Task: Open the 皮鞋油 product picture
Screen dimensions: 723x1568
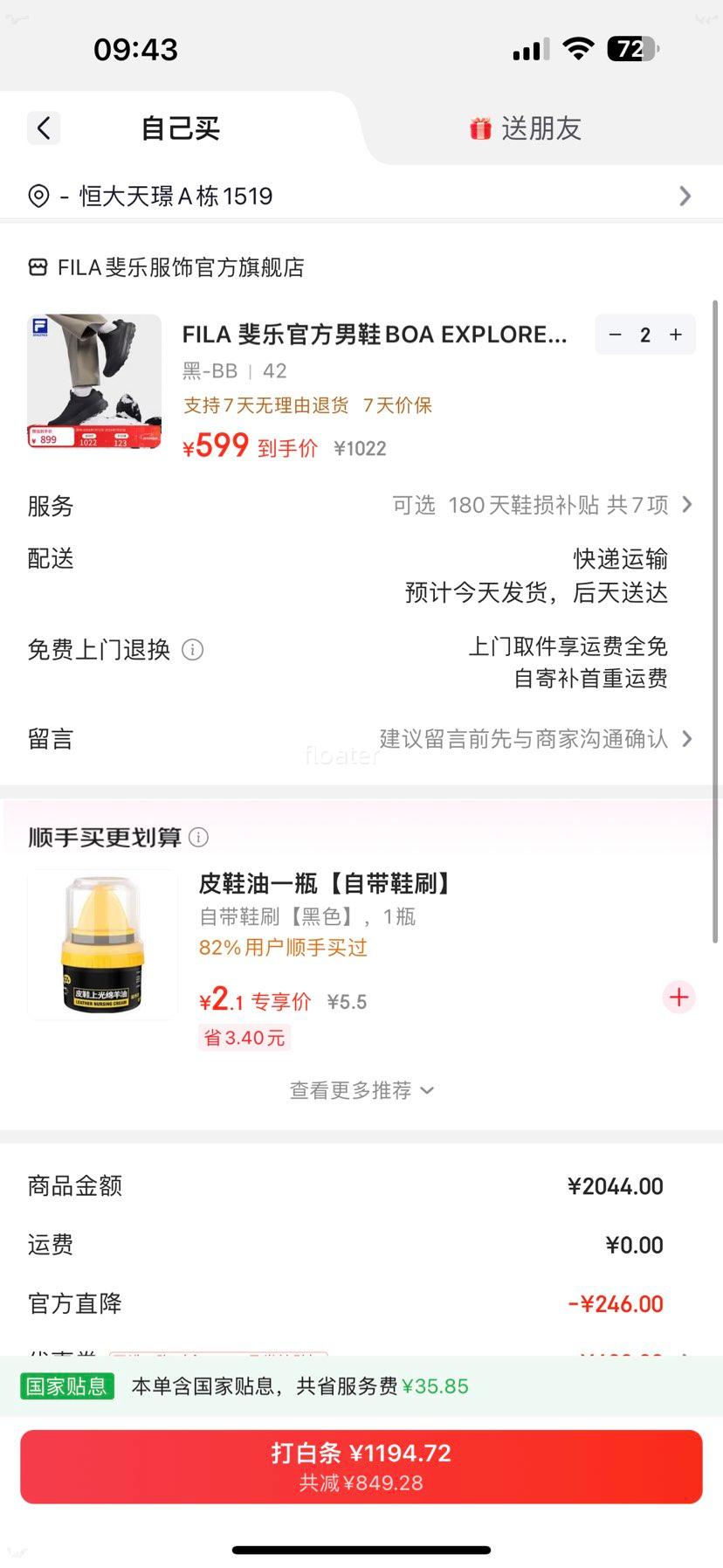Action: point(103,945)
